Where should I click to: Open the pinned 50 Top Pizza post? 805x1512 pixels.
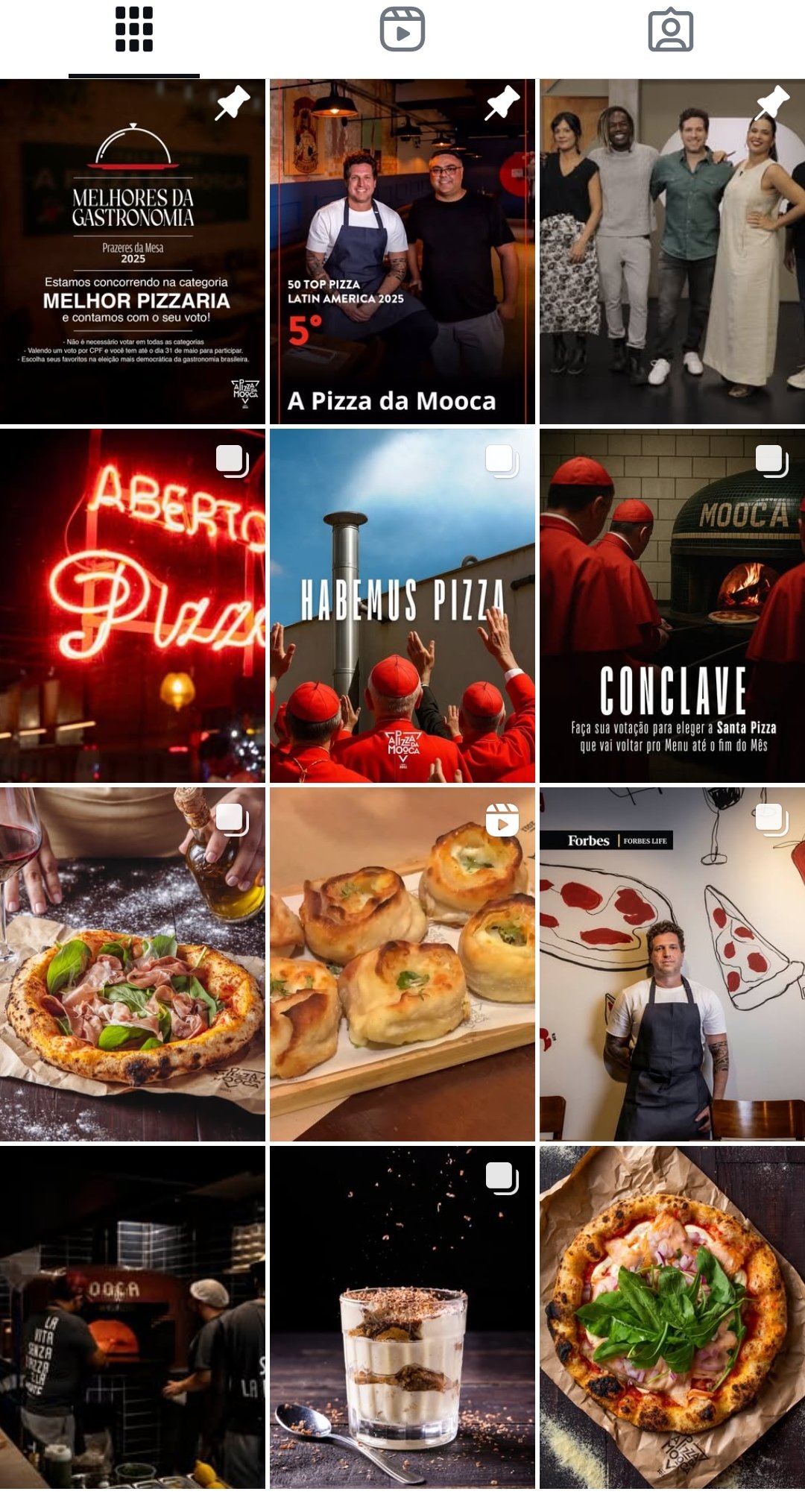point(402,251)
